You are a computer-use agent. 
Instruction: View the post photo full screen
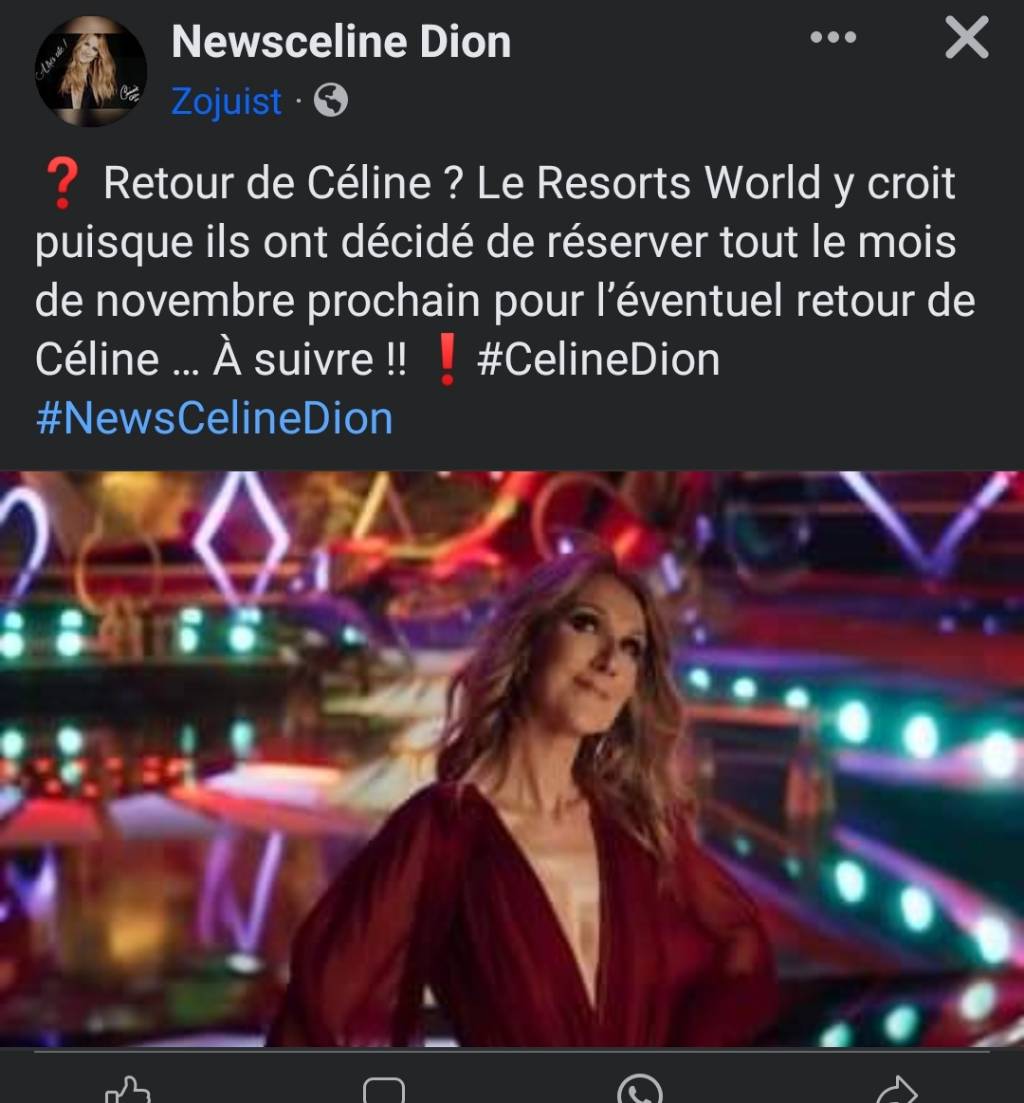click(x=512, y=758)
